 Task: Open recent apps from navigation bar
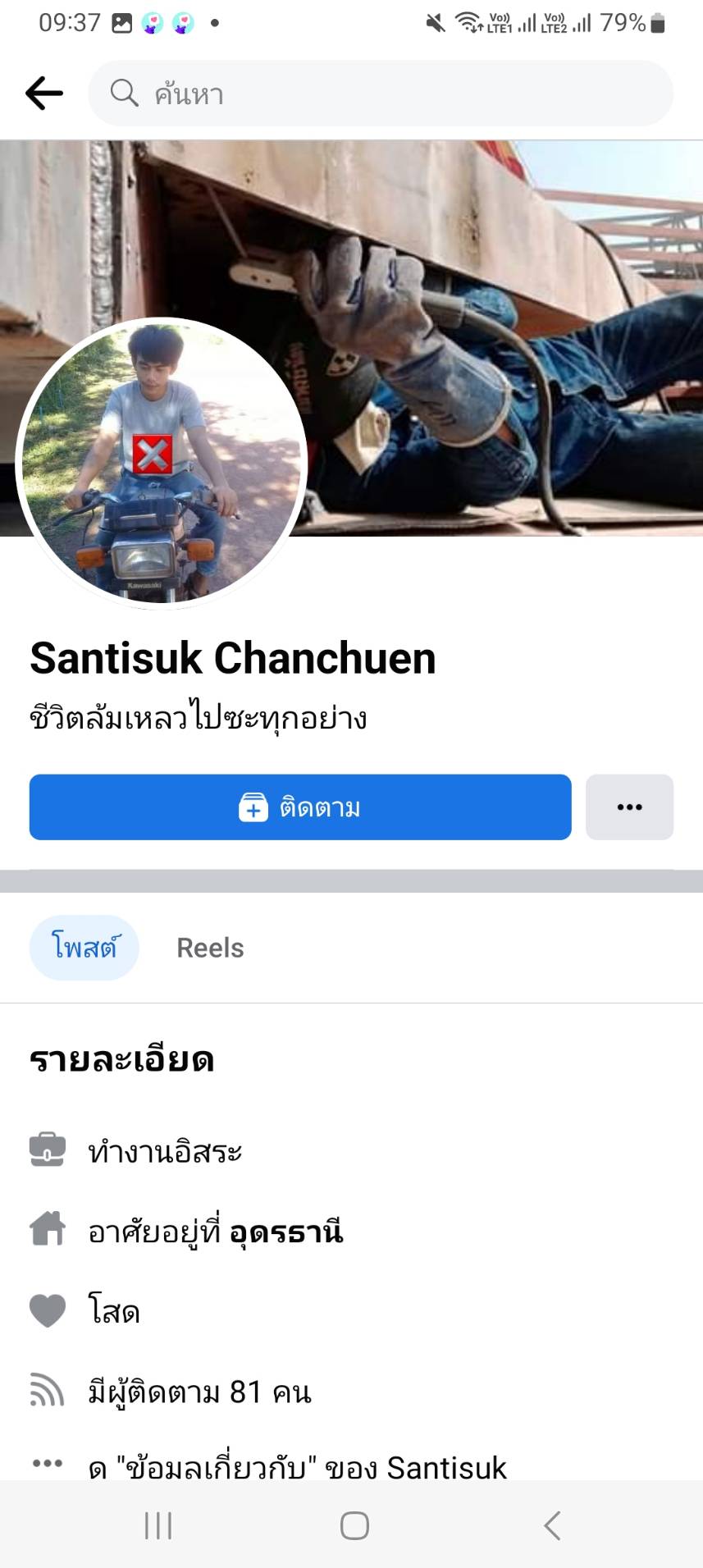[x=158, y=1526]
